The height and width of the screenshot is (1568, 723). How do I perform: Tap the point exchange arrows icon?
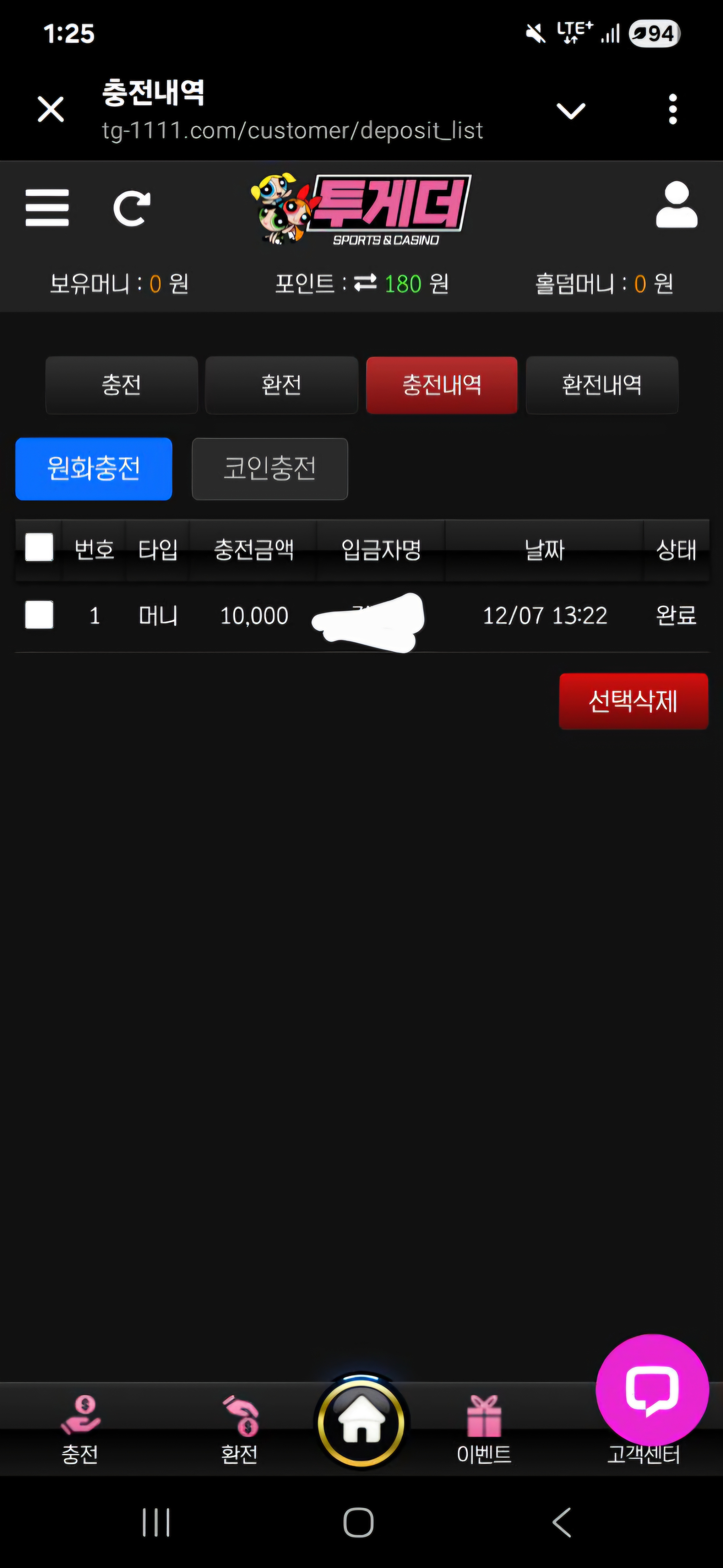click(x=365, y=283)
